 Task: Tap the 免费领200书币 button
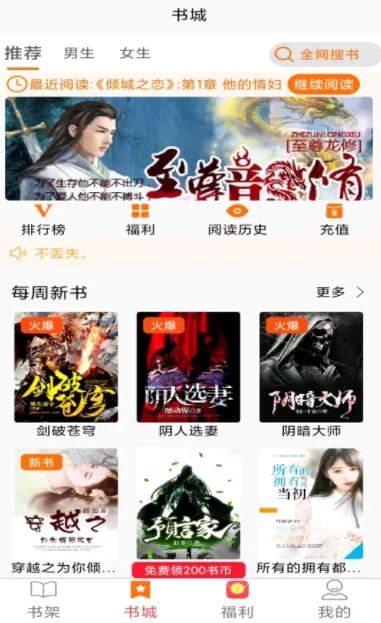click(188, 570)
